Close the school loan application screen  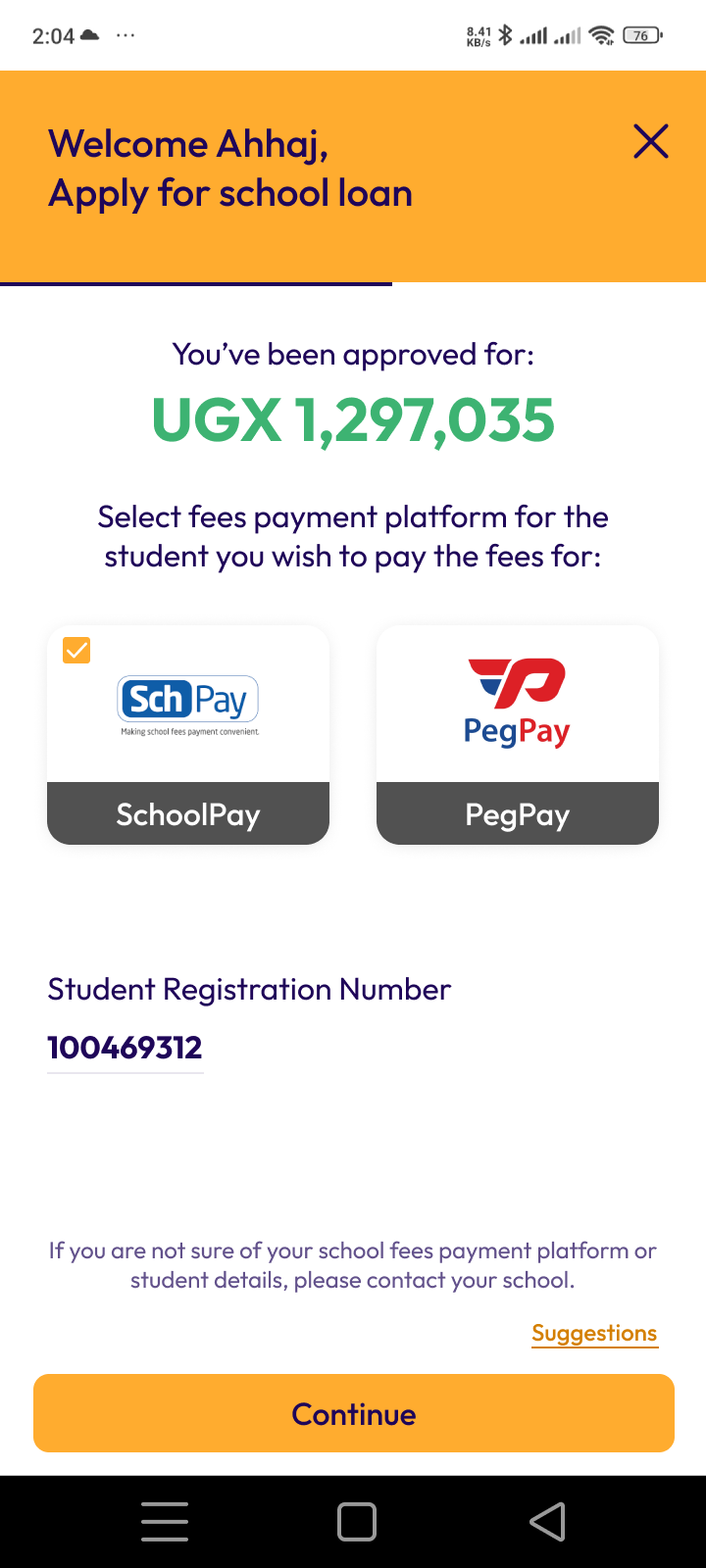coord(651,142)
